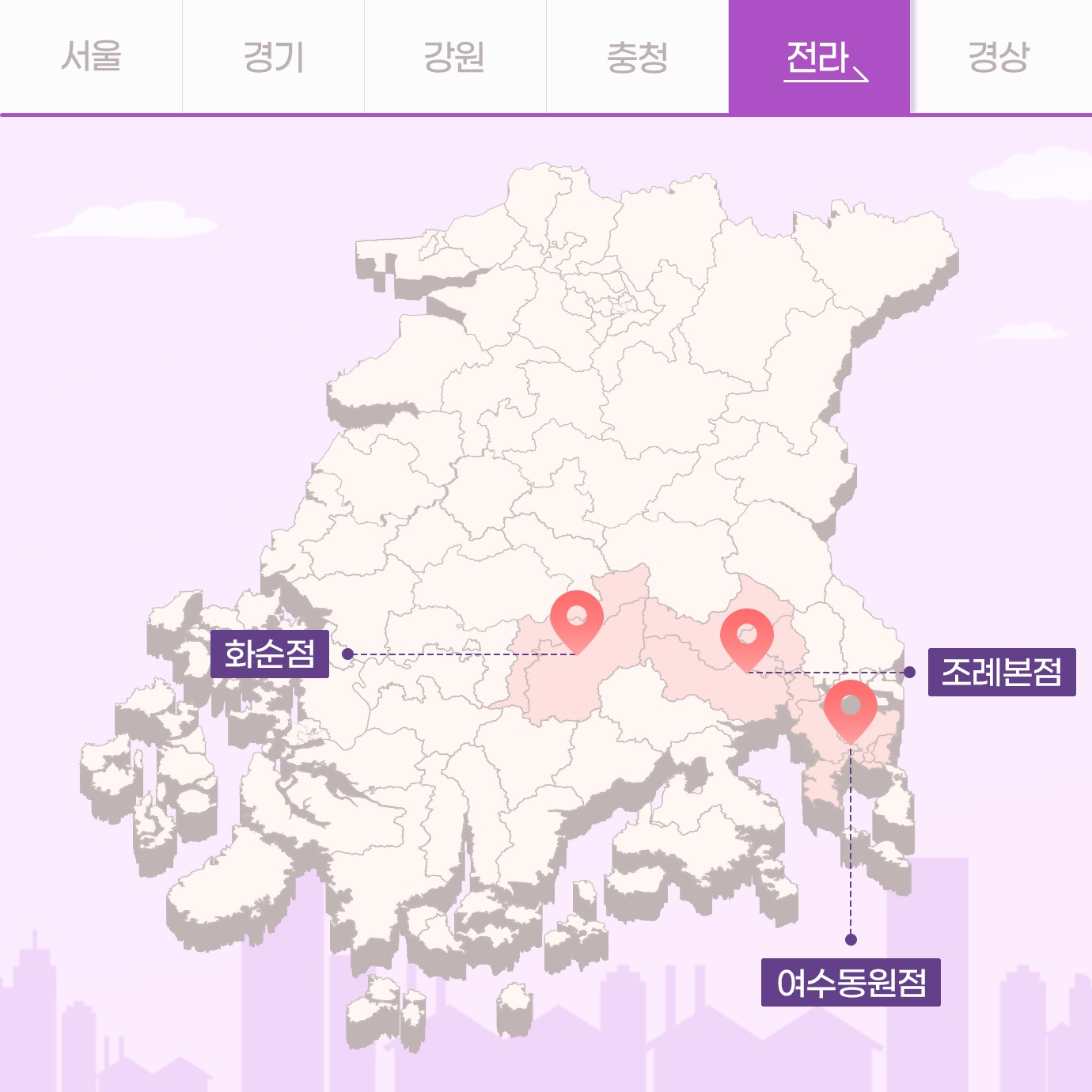Switch to the 강원 region tab
The image size is (1092, 1092).
pyautogui.click(x=455, y=57)
